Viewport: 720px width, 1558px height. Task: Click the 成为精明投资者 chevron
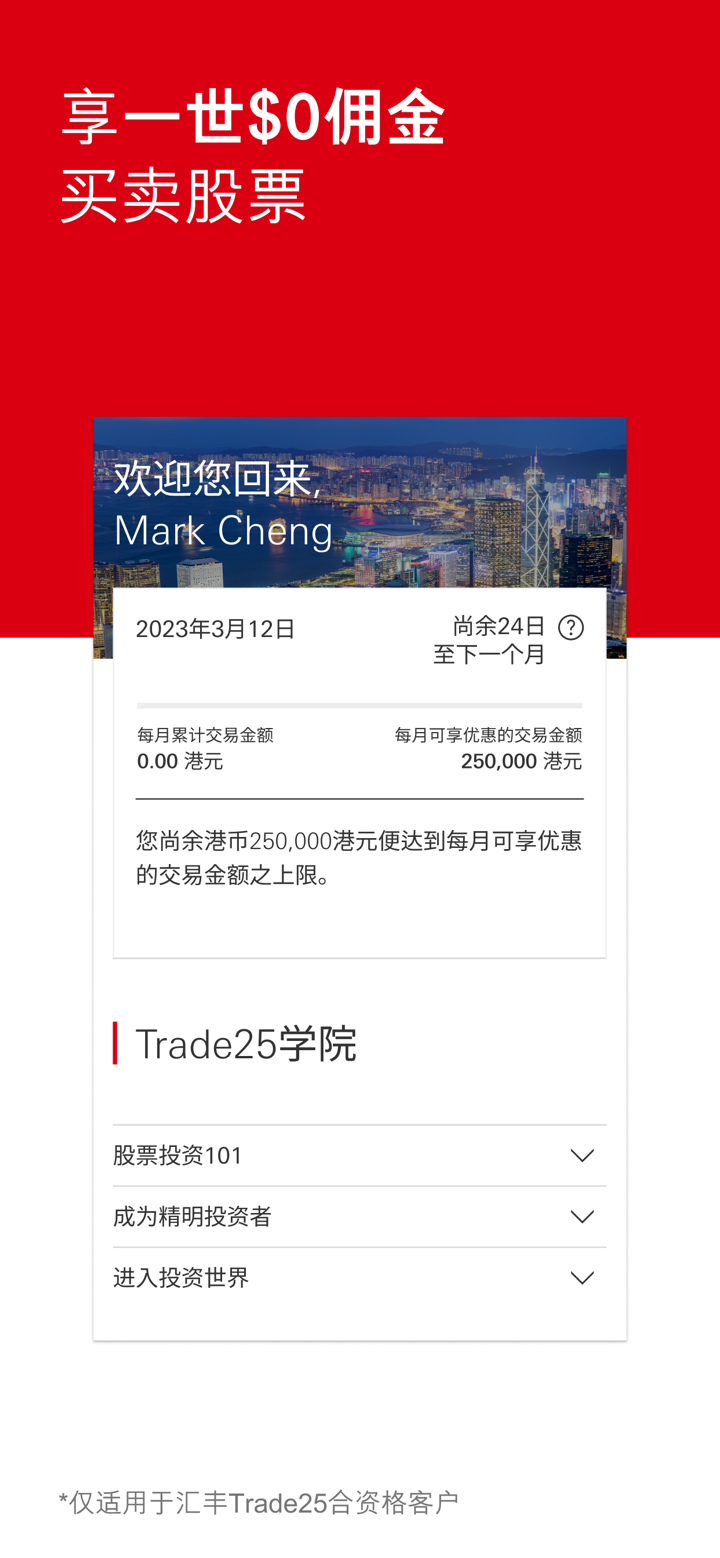[x=582, y=1216]
